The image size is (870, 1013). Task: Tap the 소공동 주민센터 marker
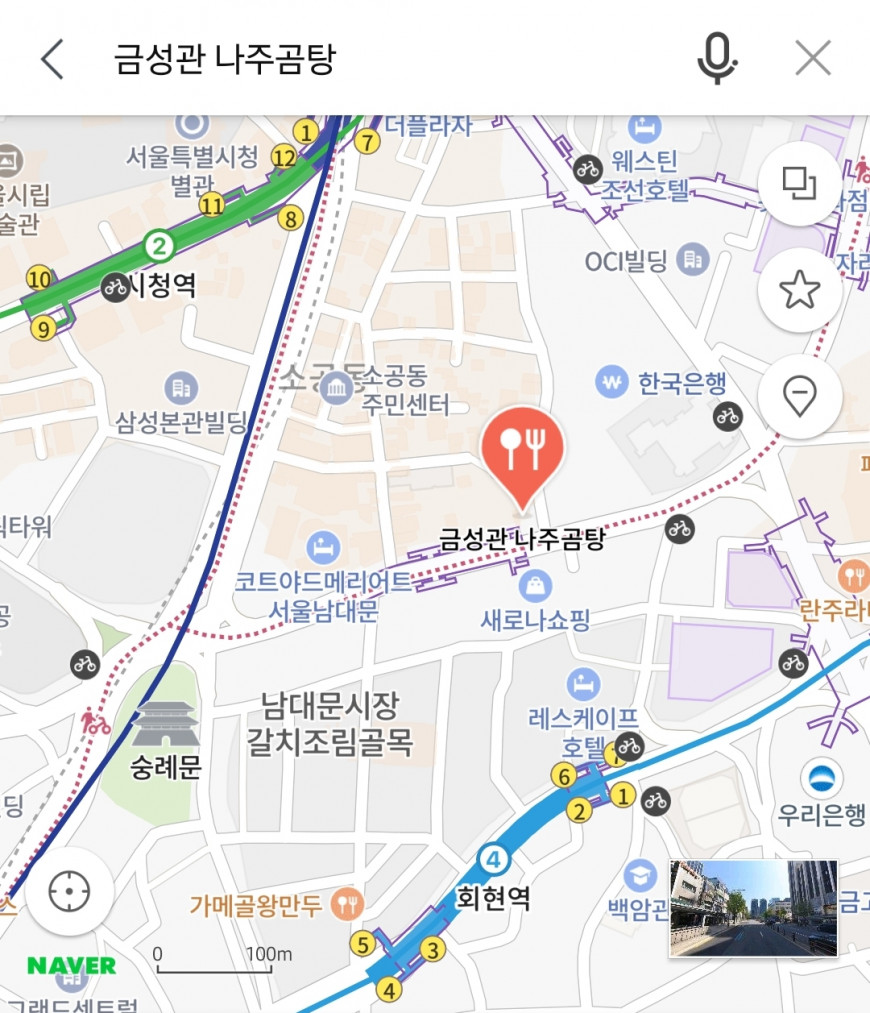coord(338,388)
